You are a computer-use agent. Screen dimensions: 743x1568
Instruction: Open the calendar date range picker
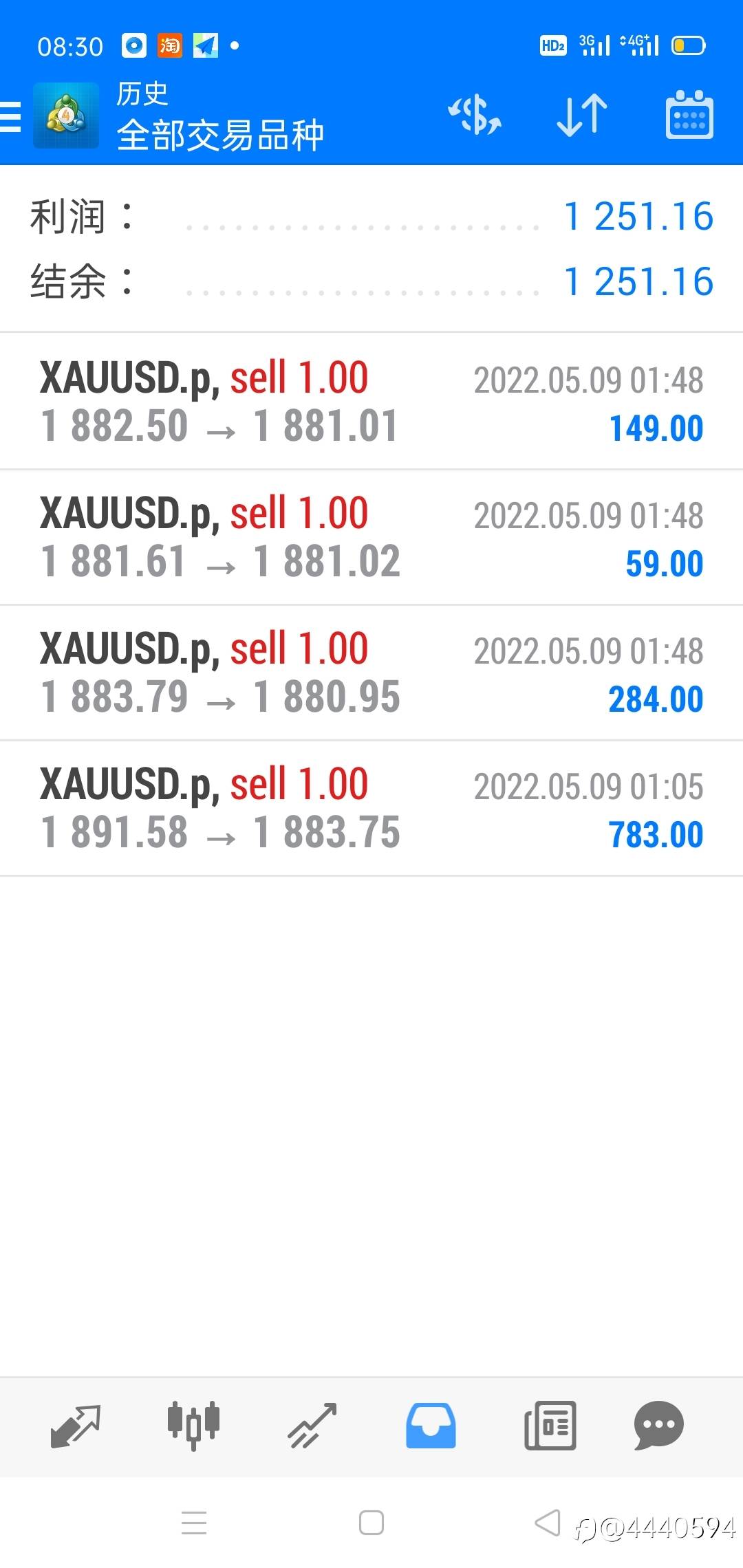point(689,115)
